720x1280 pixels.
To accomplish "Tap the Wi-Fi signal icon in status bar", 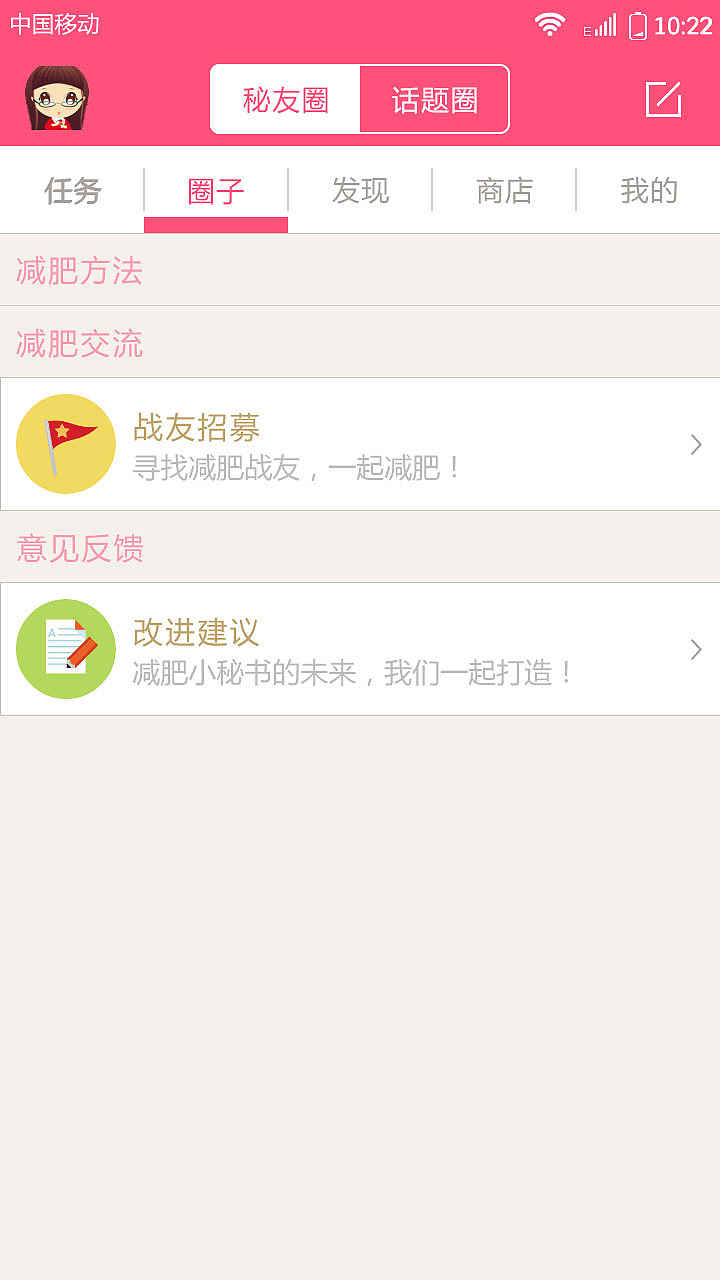I will pos(549,27).
